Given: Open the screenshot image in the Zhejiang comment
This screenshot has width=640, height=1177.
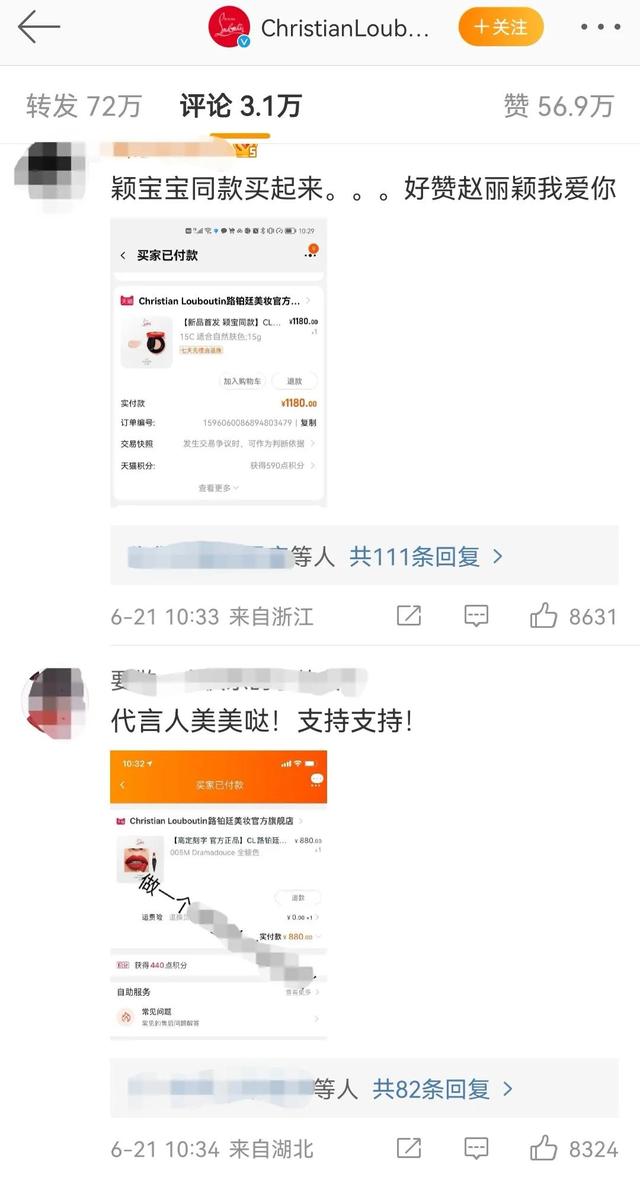Looking at the screenshot, I should click(x=218, y=362).
